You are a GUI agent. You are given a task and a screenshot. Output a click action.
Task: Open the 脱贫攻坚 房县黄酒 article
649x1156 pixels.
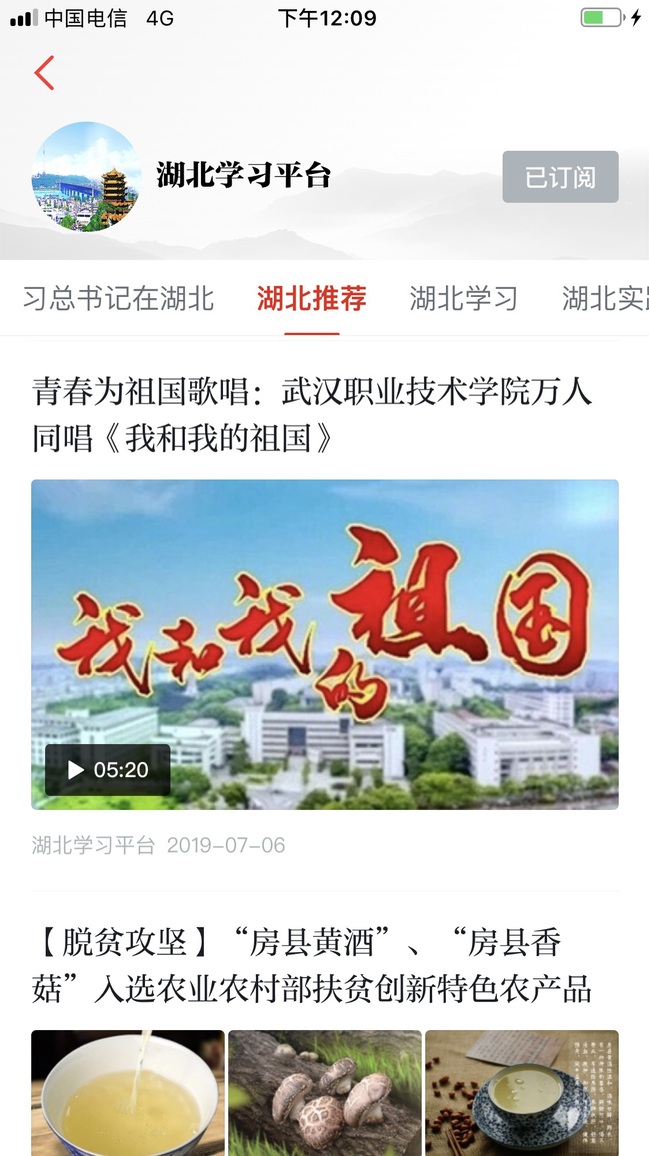pos(312,965)
